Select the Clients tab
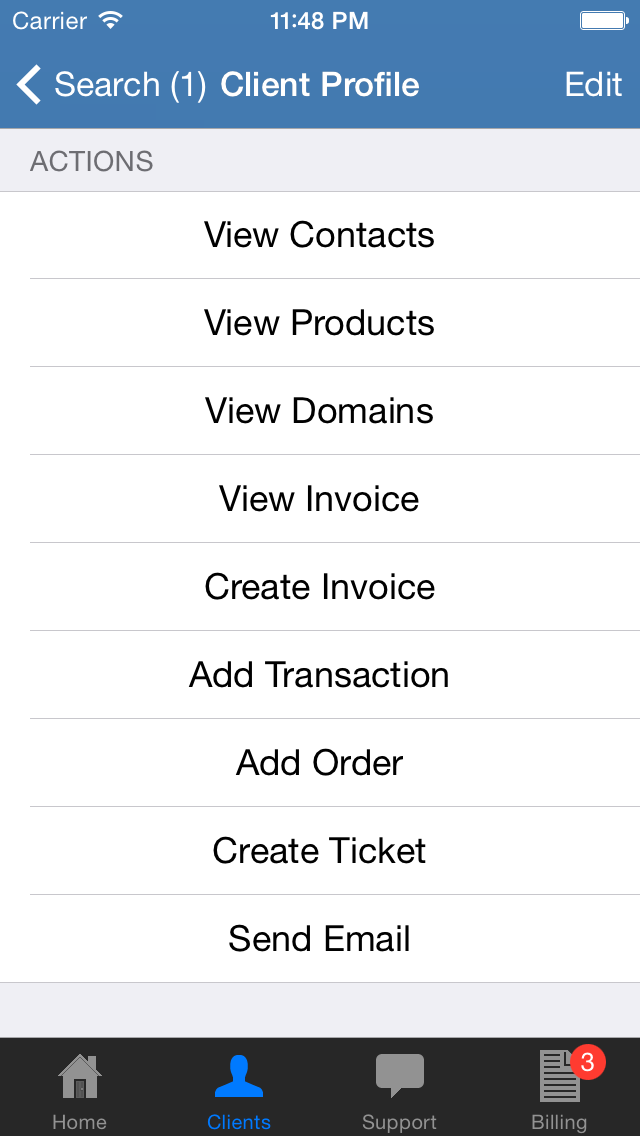Screen dimensions: 640x1136 (239, 1090)
